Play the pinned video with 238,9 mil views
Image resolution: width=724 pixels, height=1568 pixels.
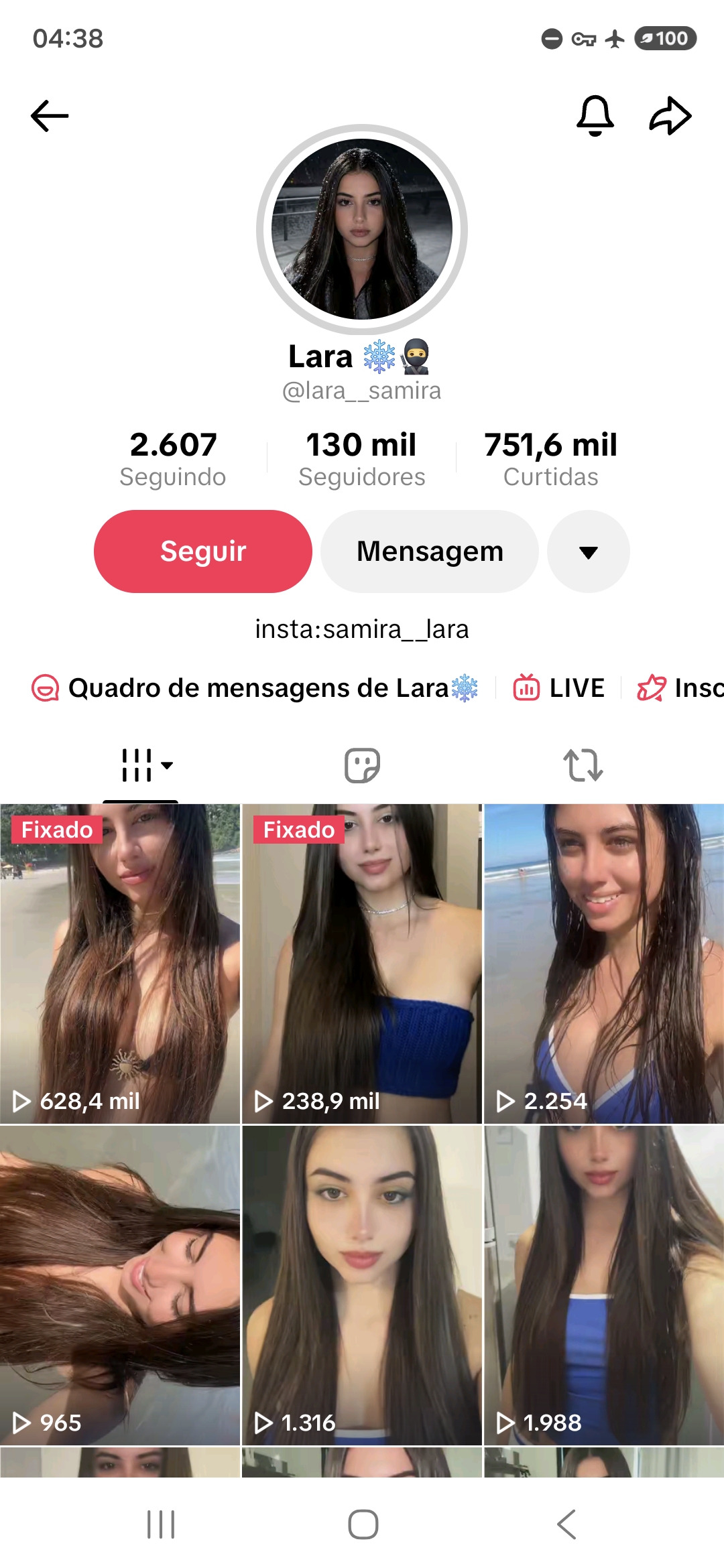pyautogui.click(x=362, y=964)
